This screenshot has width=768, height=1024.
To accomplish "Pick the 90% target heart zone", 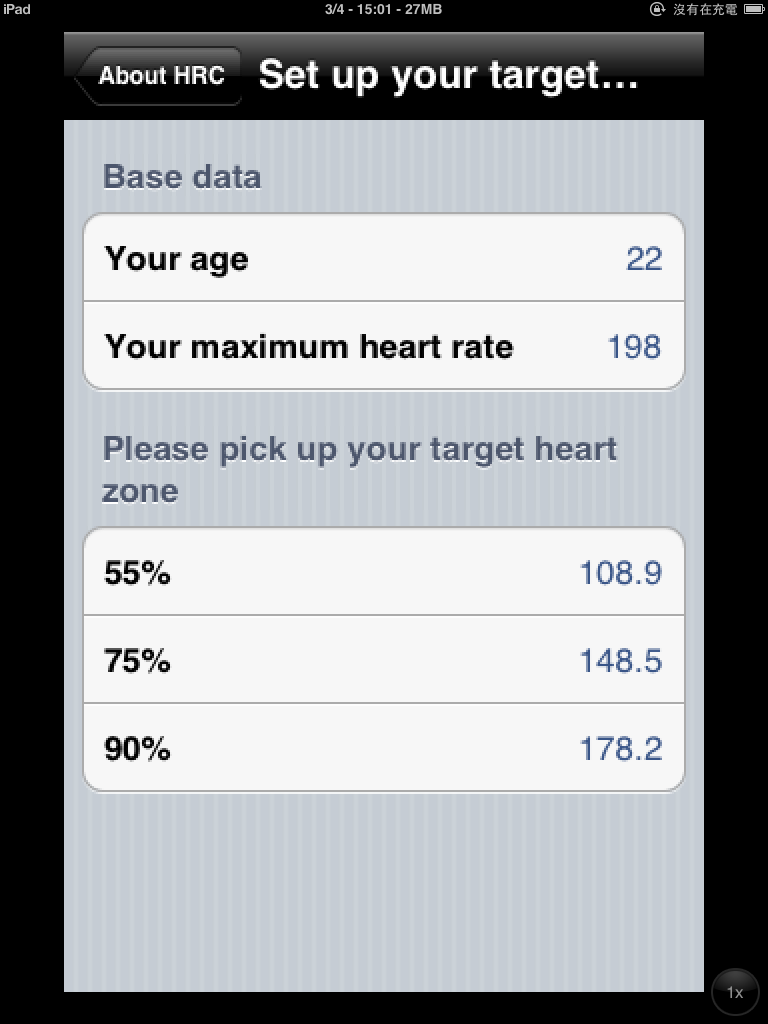I will tap(384, 748).
